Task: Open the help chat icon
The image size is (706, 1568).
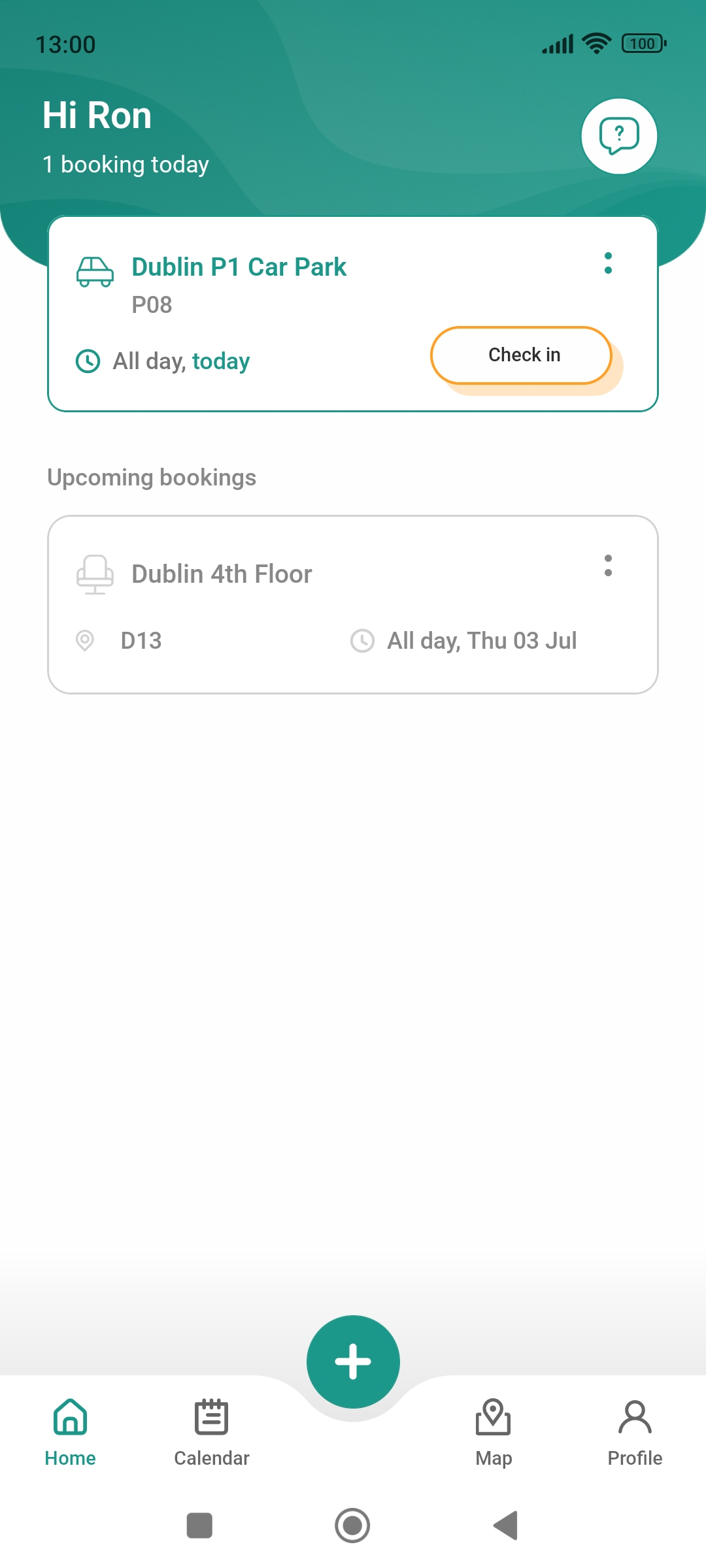Action: point(619,136)
